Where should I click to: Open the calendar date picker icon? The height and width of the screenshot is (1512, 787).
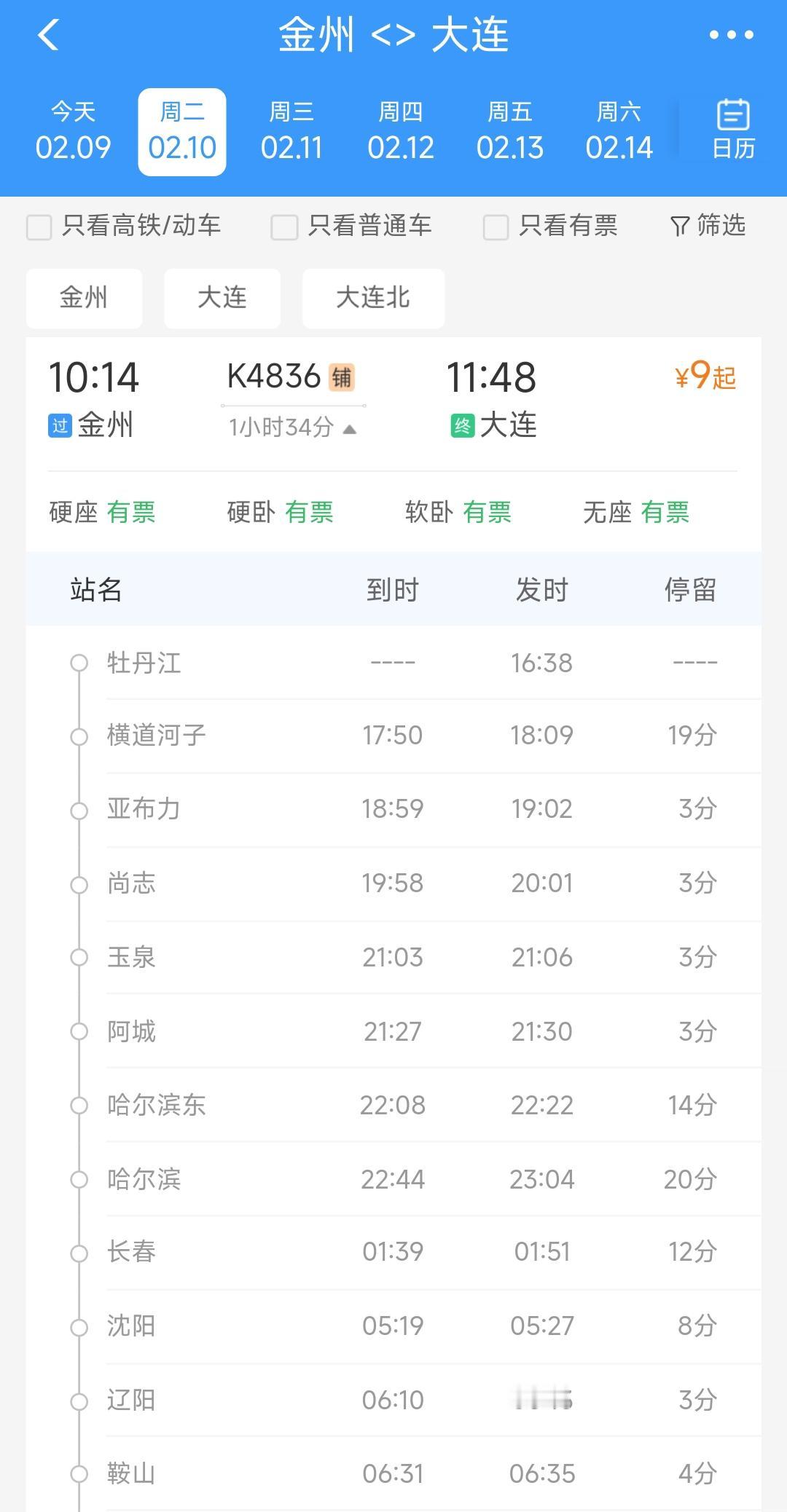tap(734, 130)
